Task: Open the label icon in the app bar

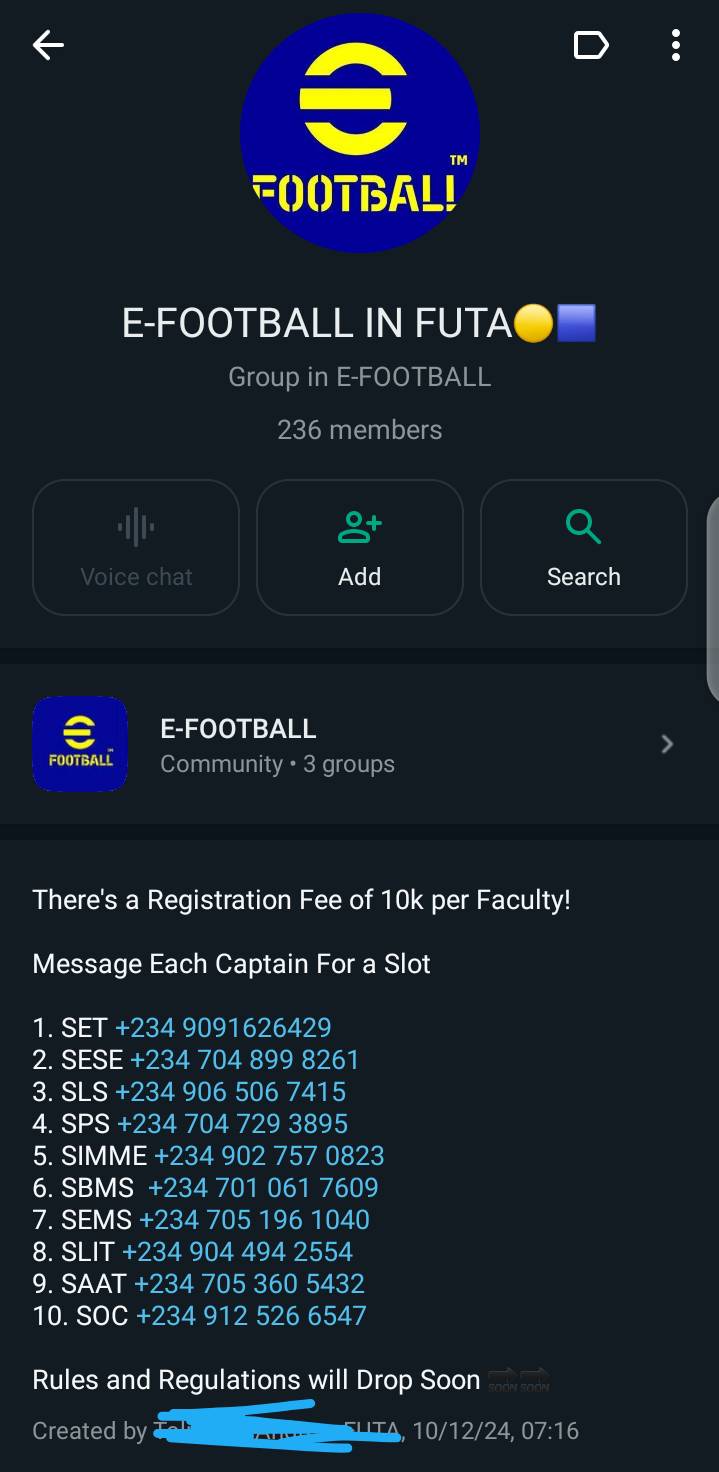Action: [591, 45]
